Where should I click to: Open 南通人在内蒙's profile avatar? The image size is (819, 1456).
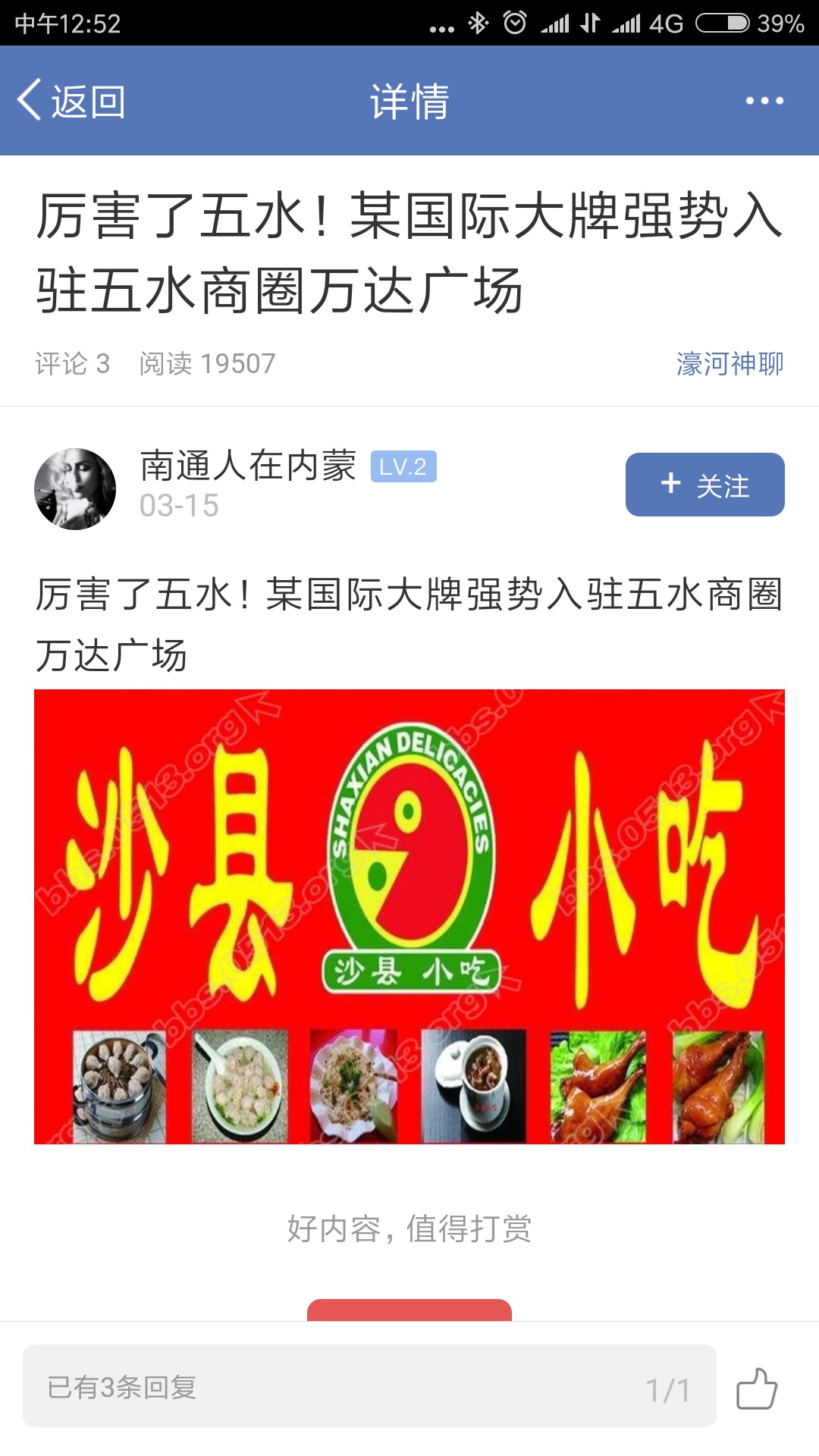(75, 489)
